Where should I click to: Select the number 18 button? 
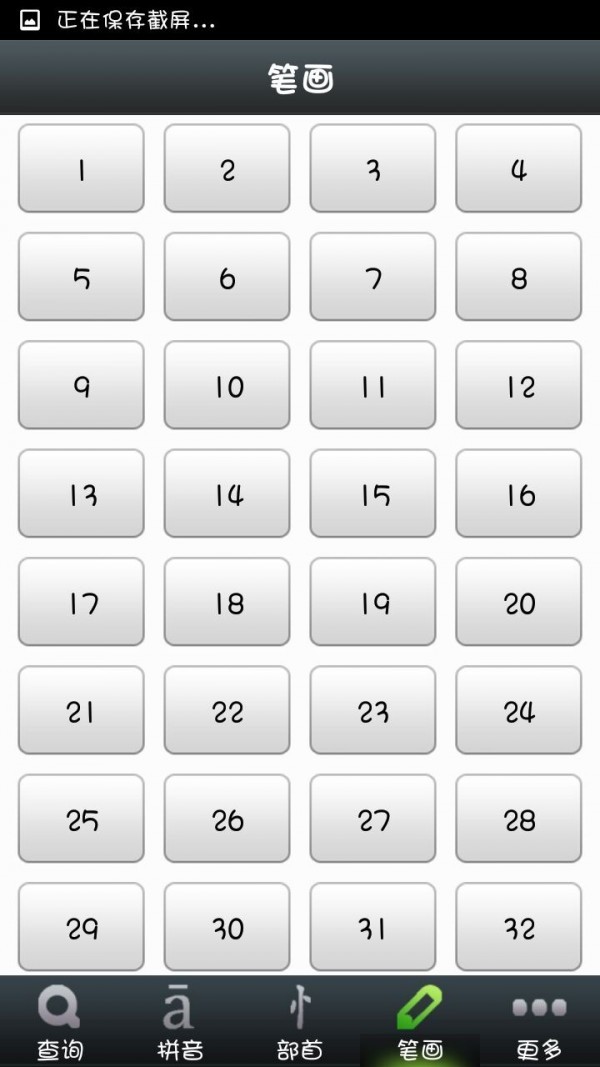coord(227,602)
